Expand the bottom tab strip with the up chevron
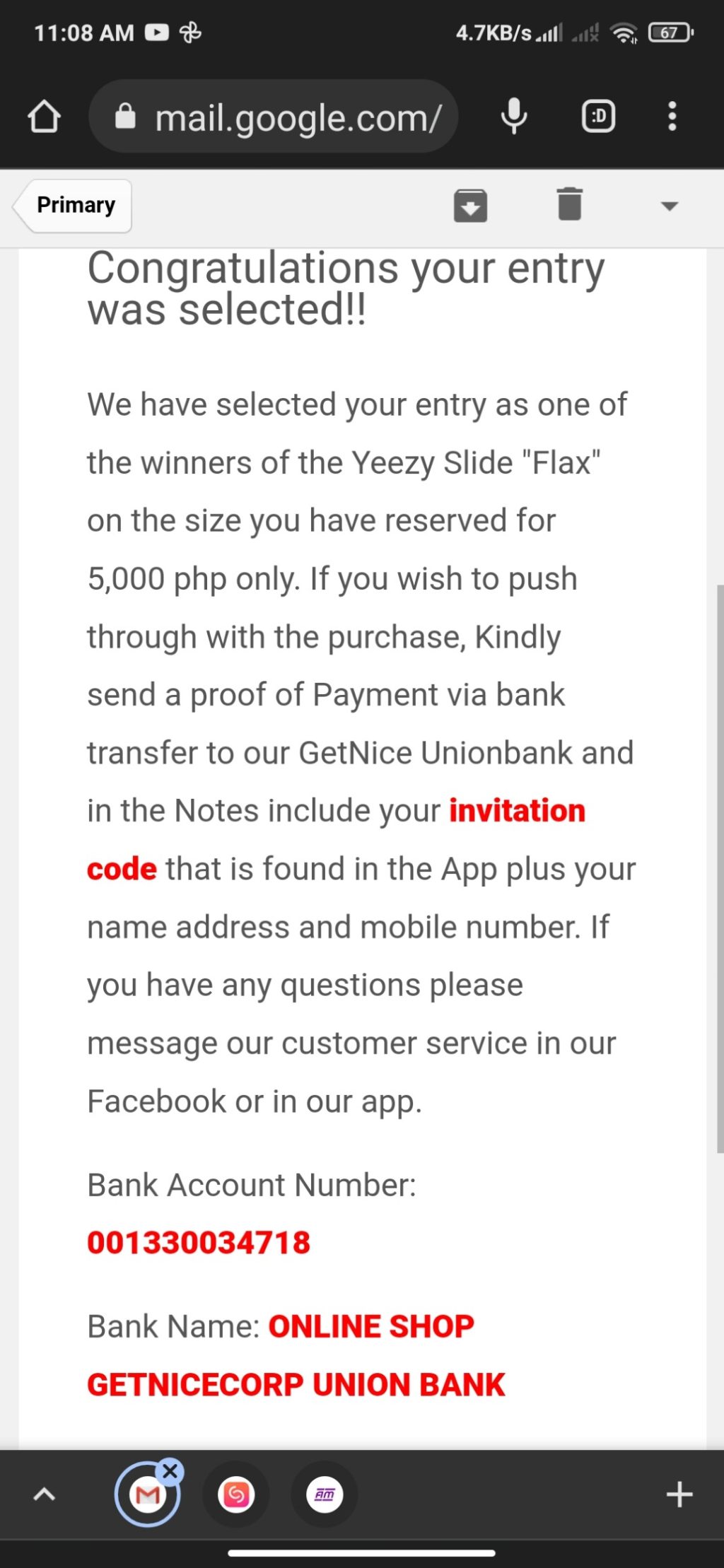The width and height of the screenshot is (724, 1568). click(45, 1494)
